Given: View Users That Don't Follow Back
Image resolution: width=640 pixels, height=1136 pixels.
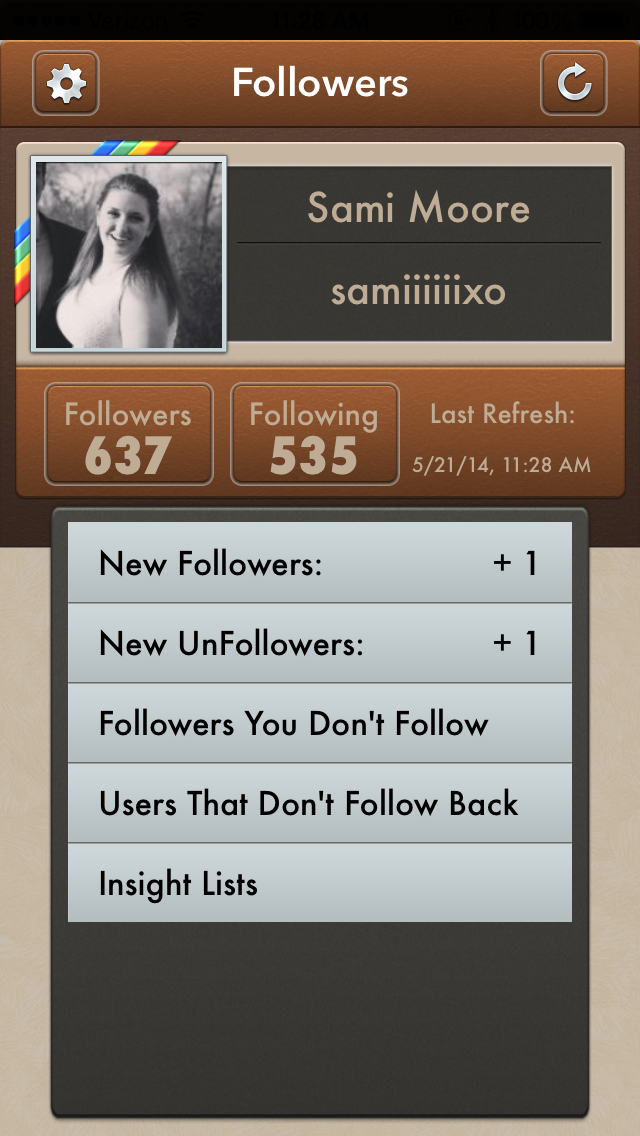Looking at the screenshot, I should click(320, 803).
